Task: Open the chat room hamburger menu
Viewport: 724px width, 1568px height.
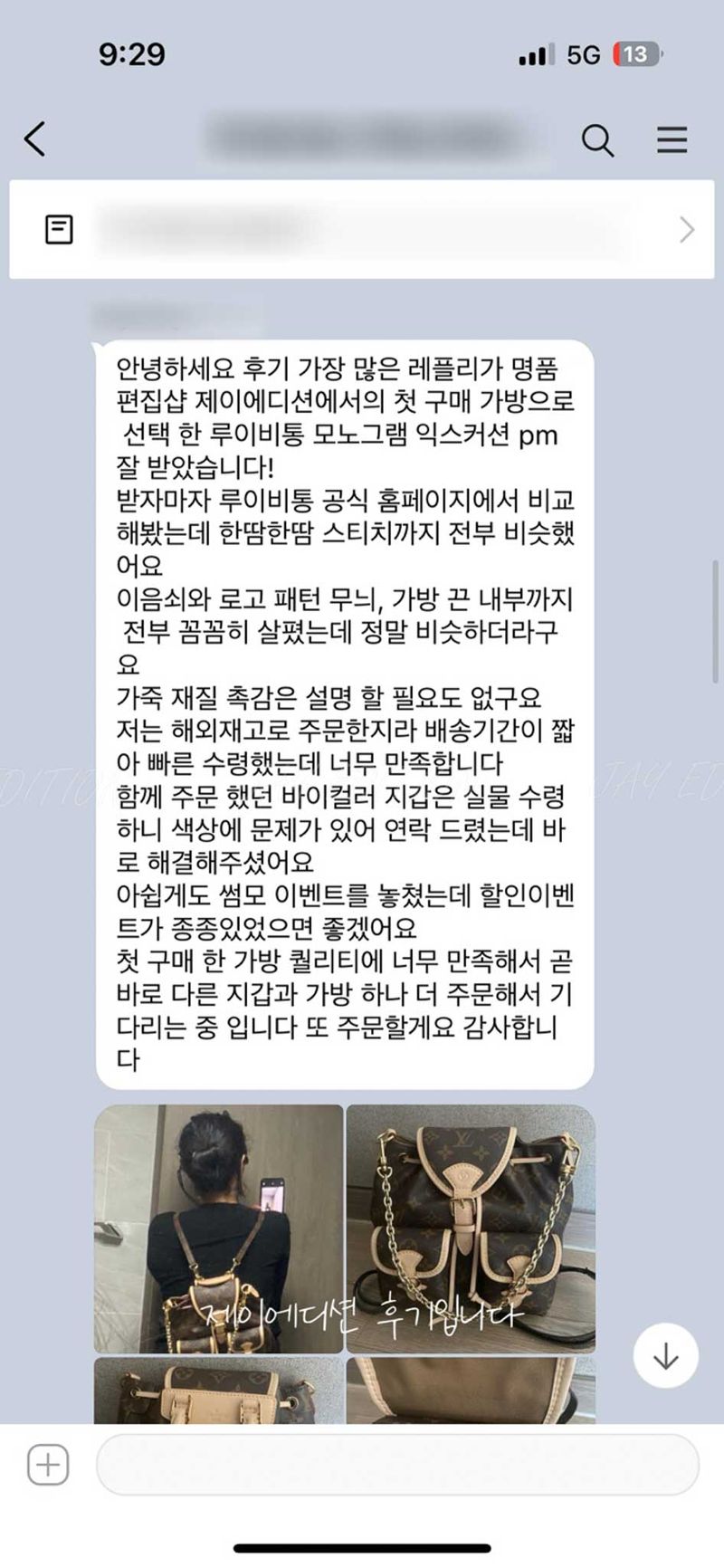Action: [x=672, y=140]
